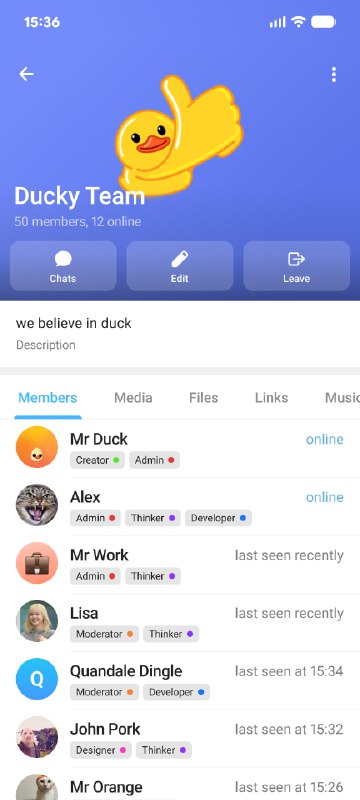Open Lisa's member profile
Screen dimensions: 360x800
click(x=180, y=622)
